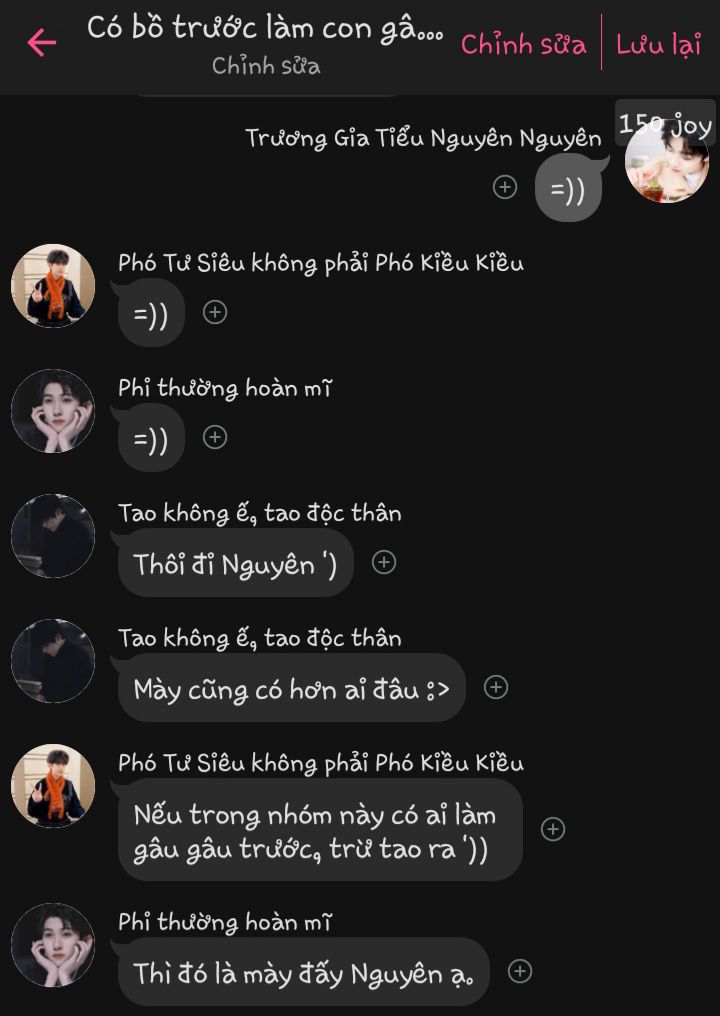Tap the plus next to "Mày cũng có hơn ai đâu"
Screen dimensions: 720x1016
pyautogui.click(x=496, y=687)
